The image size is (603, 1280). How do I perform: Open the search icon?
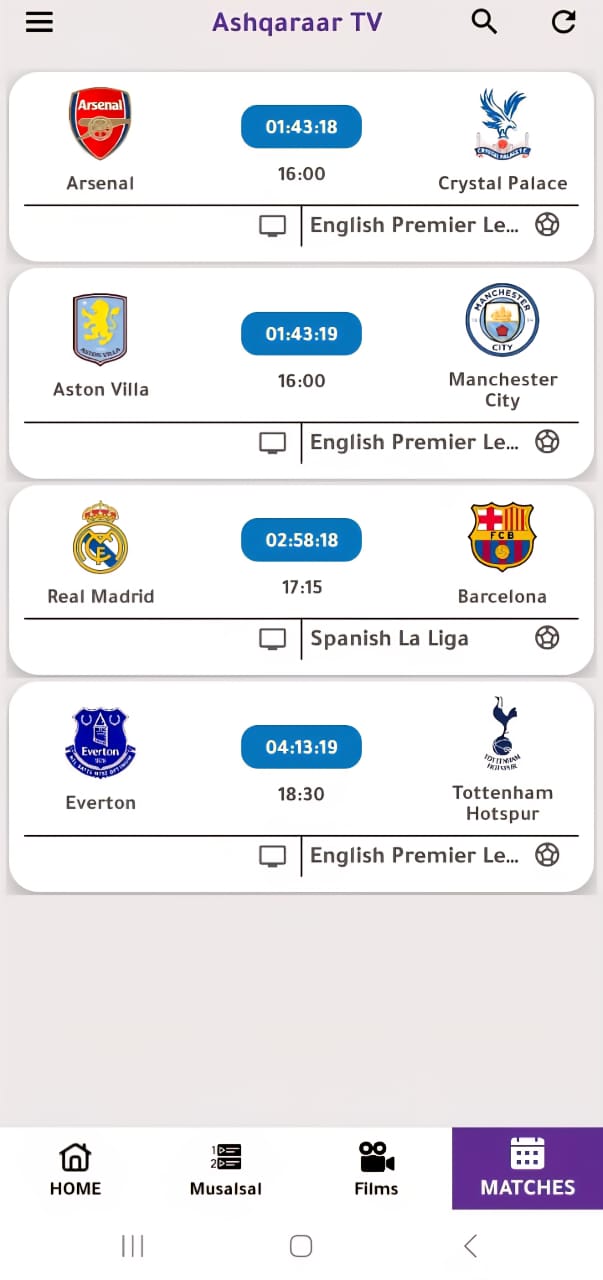tap(484, 22)
